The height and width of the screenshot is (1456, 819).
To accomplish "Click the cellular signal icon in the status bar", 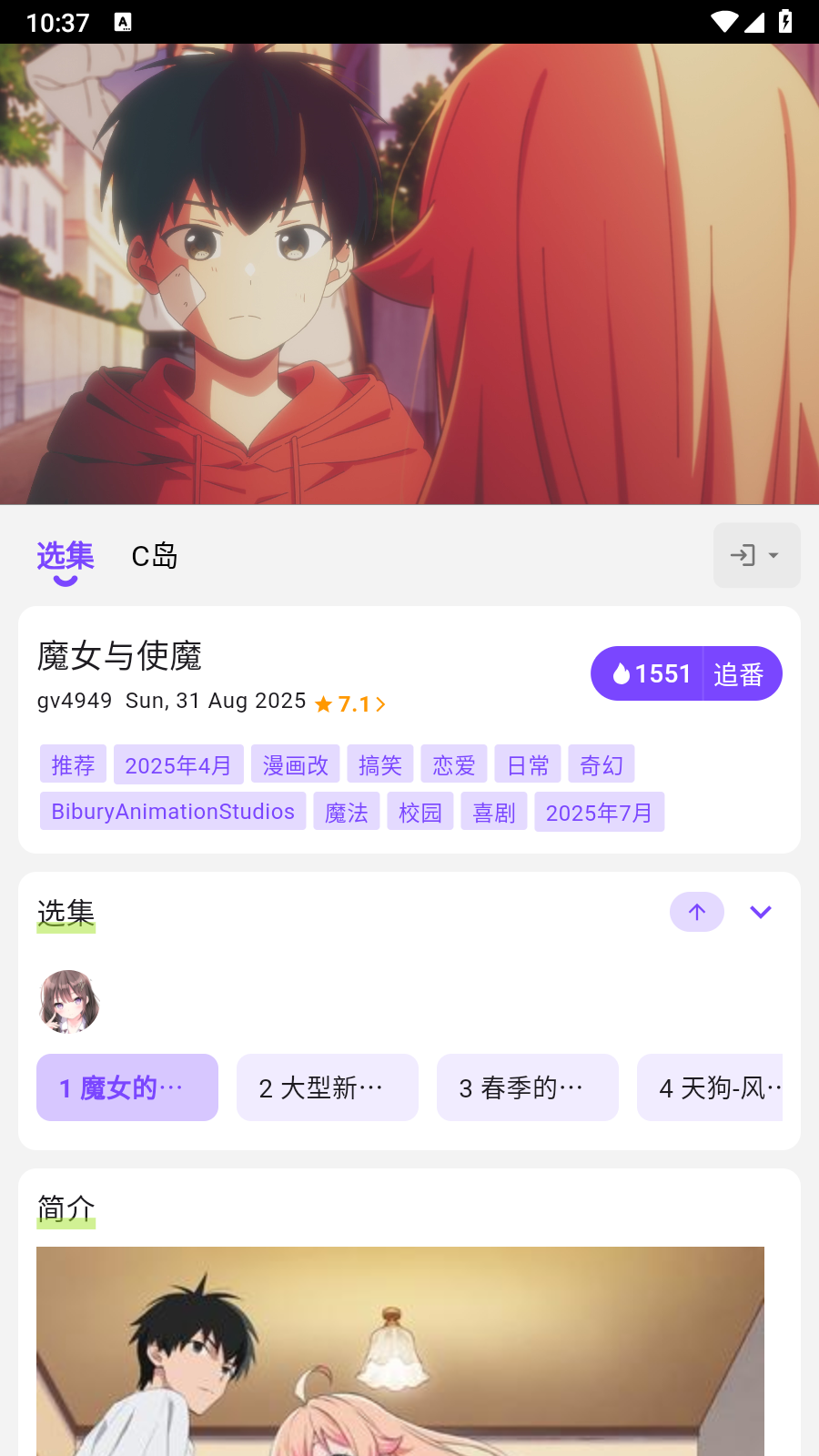I will [753, 22].
